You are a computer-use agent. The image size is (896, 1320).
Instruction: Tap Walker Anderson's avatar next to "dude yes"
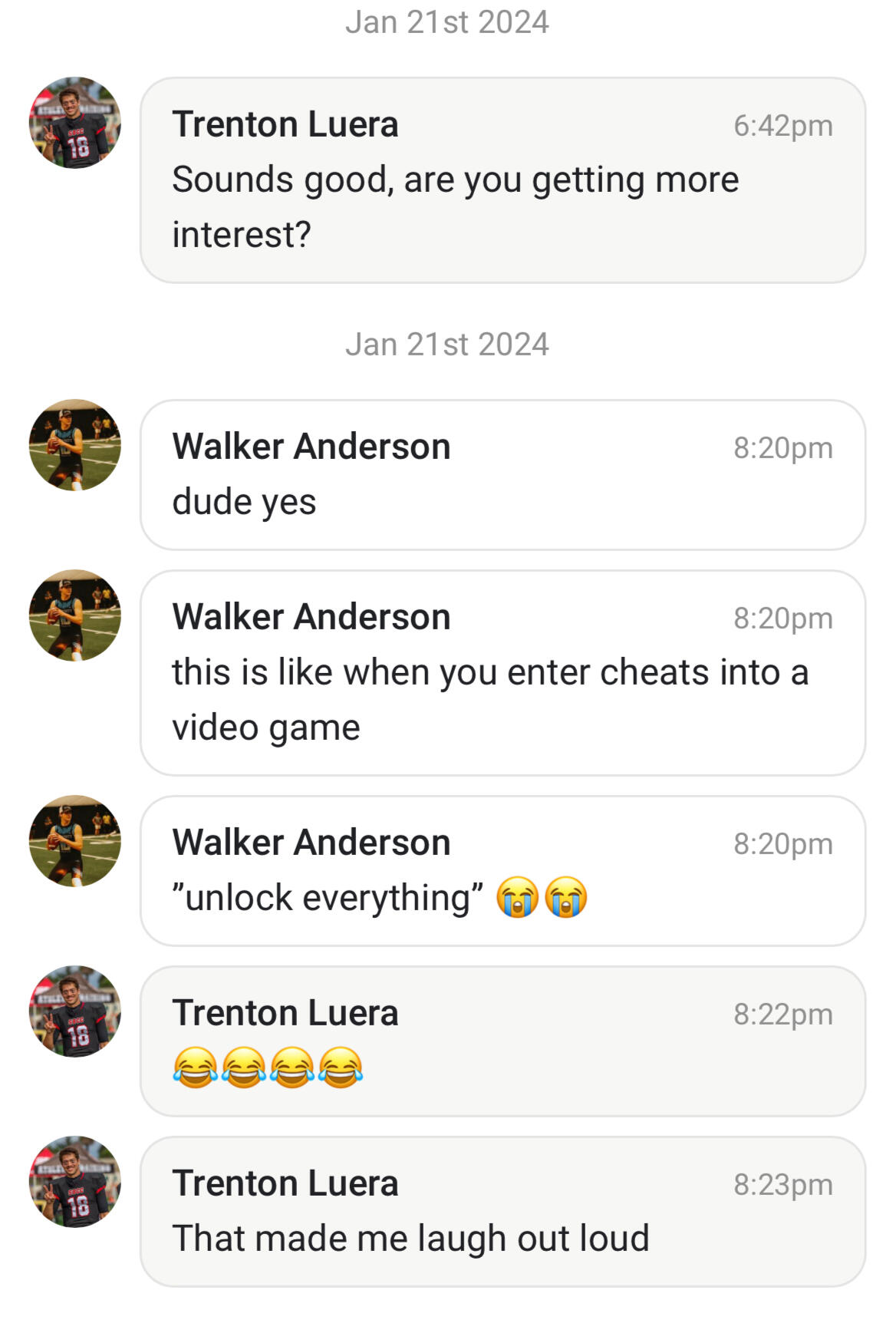(x=75, y=445)
